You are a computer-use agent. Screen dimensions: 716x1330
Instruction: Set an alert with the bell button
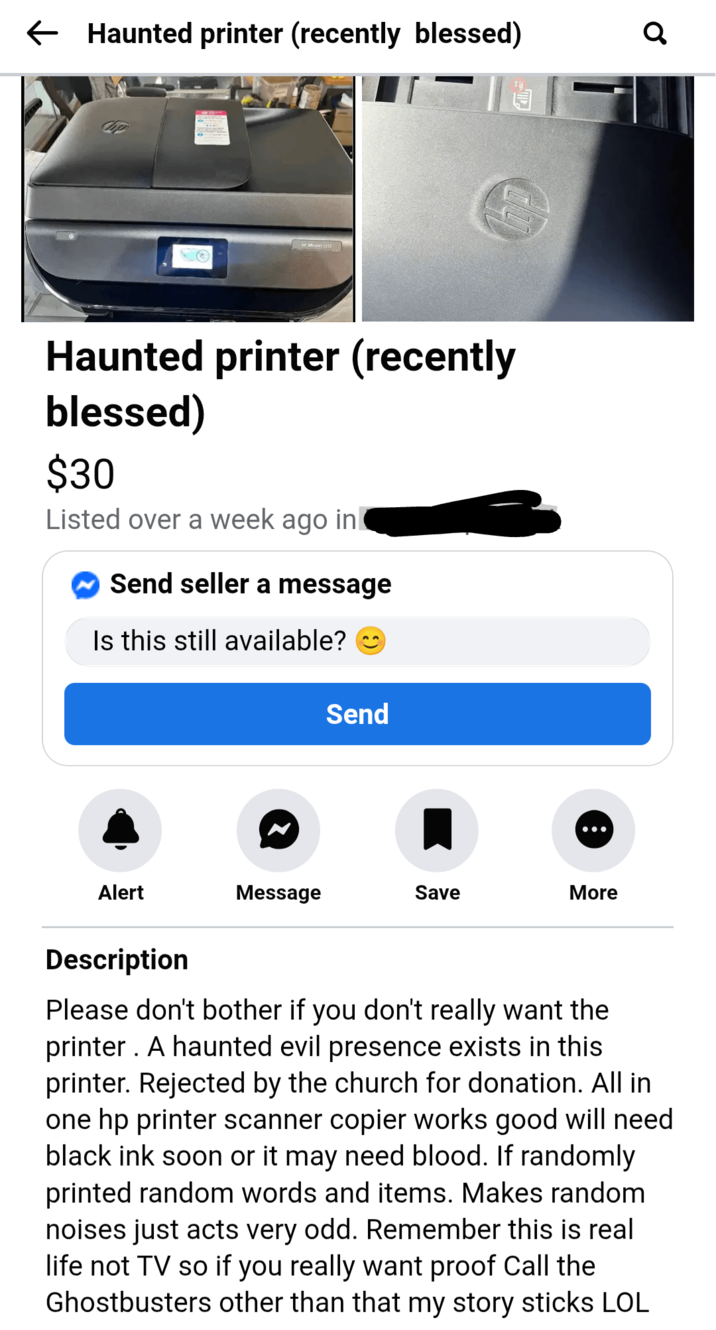coord(120,830)
